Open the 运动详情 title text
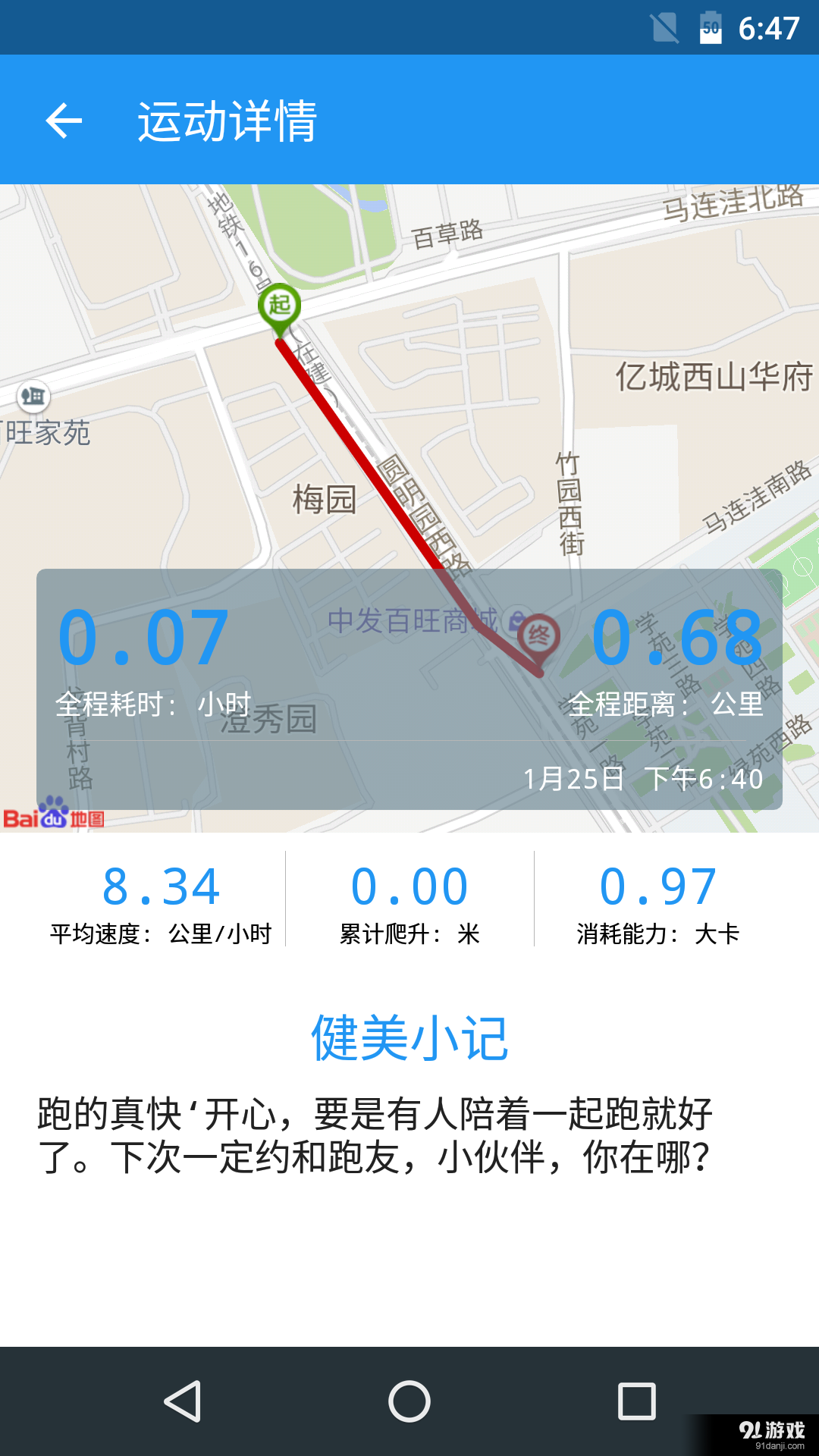 [x=229, y=121]
